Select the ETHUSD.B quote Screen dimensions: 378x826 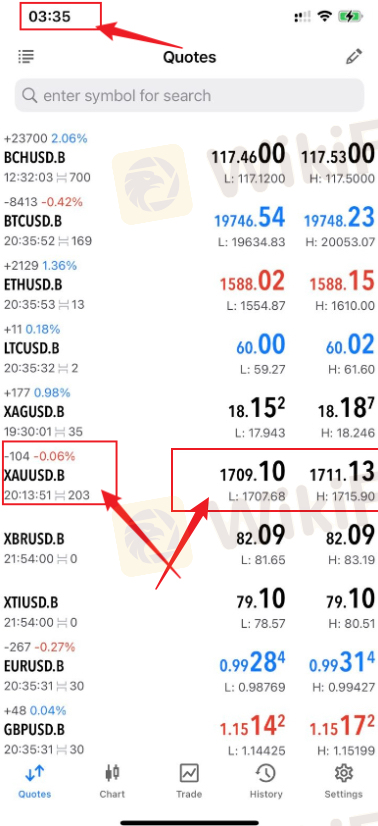pos(189,285)
